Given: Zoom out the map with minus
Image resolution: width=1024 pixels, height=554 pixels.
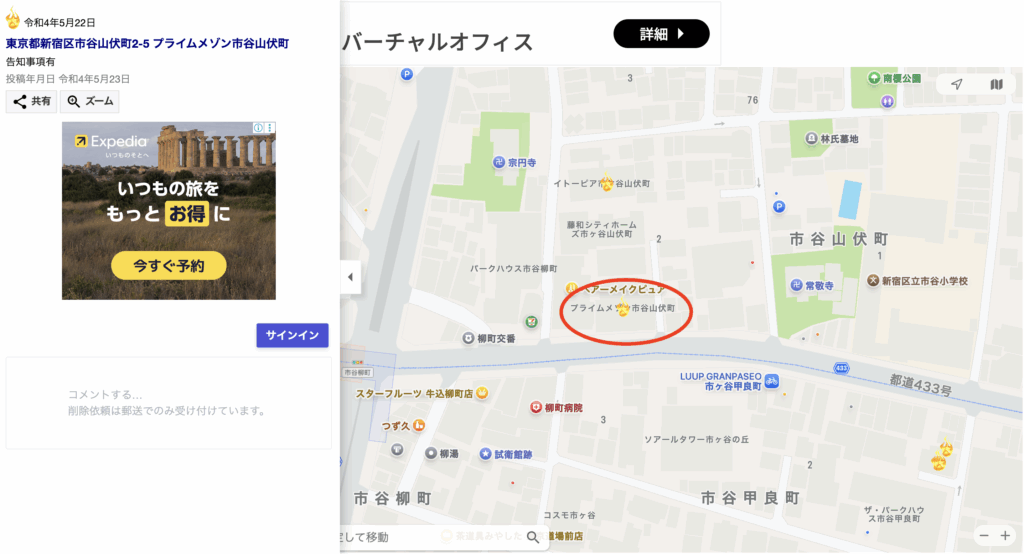Looking at the screenshot, I should coord(983,536).
